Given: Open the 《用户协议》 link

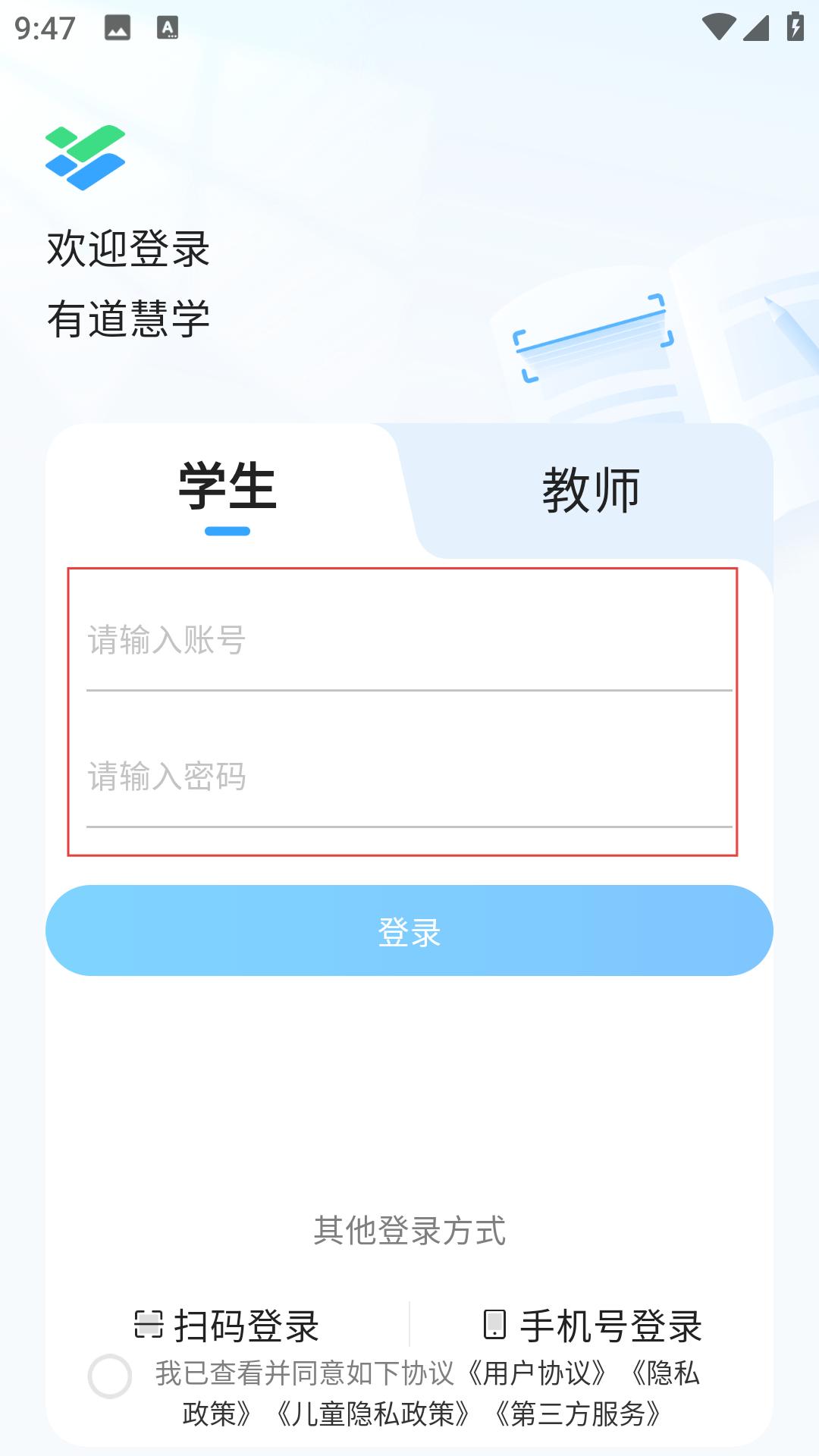Looking at the screenshot, I should coord(537,1373).
